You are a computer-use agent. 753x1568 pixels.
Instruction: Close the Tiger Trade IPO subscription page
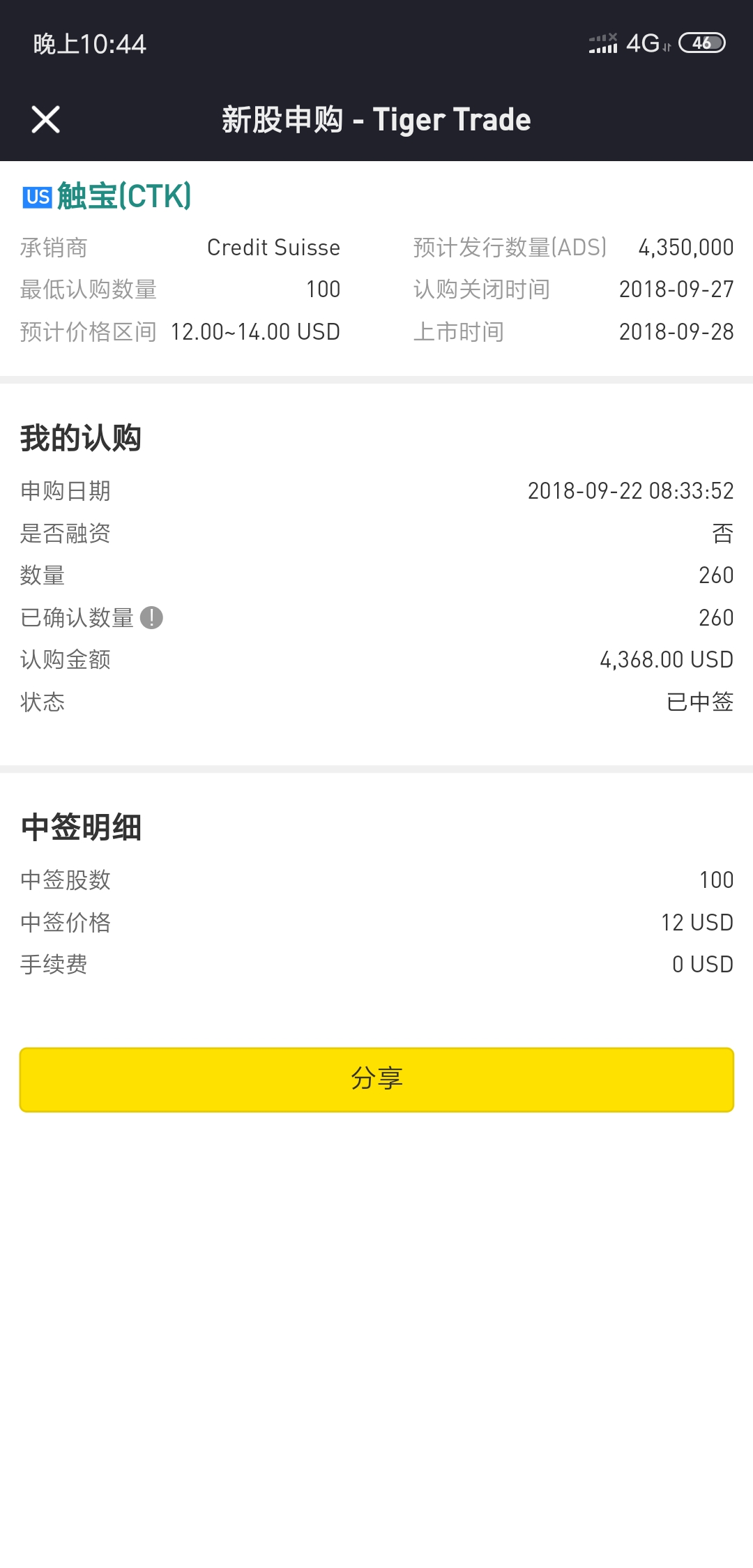coord(46,119)
